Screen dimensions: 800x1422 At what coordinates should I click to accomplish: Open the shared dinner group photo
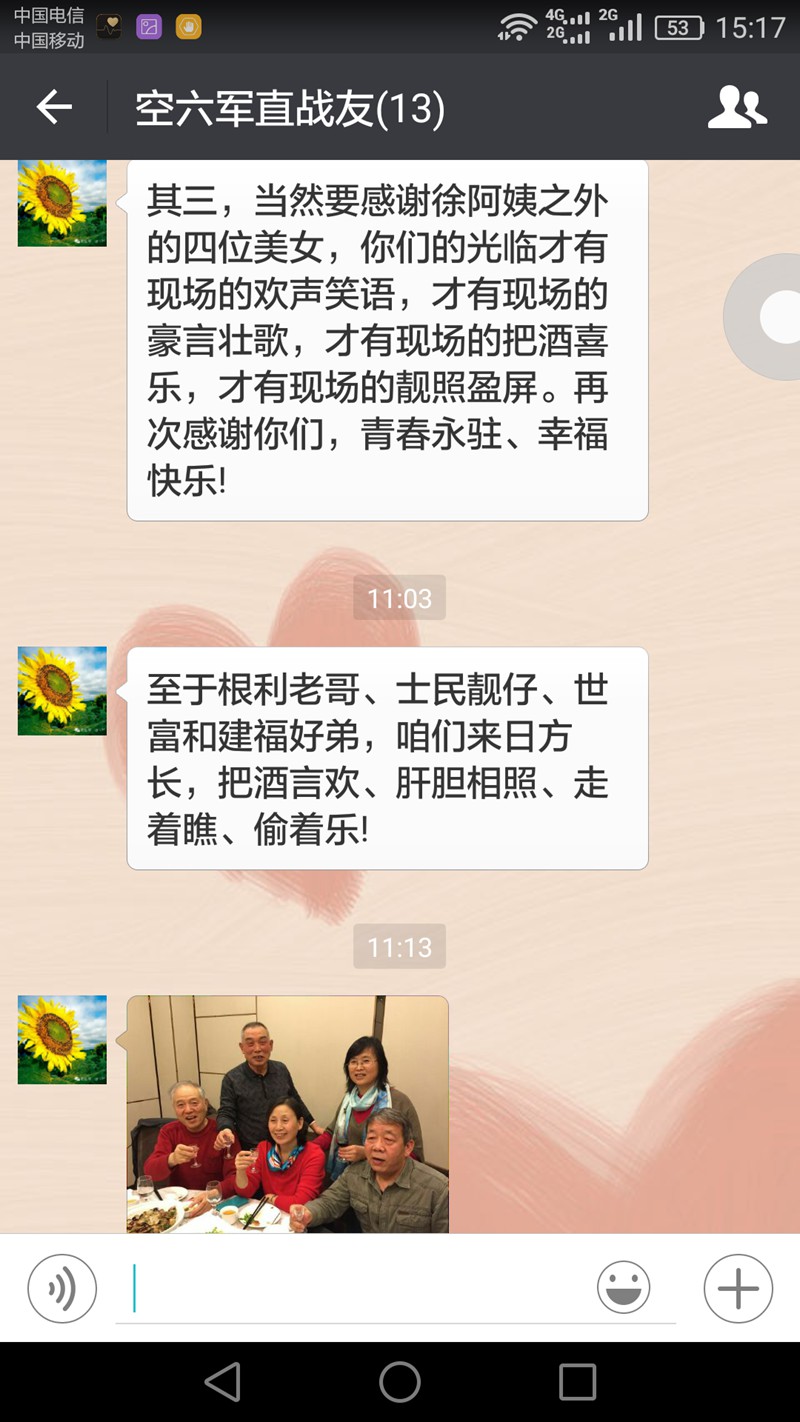(288, 1114)
